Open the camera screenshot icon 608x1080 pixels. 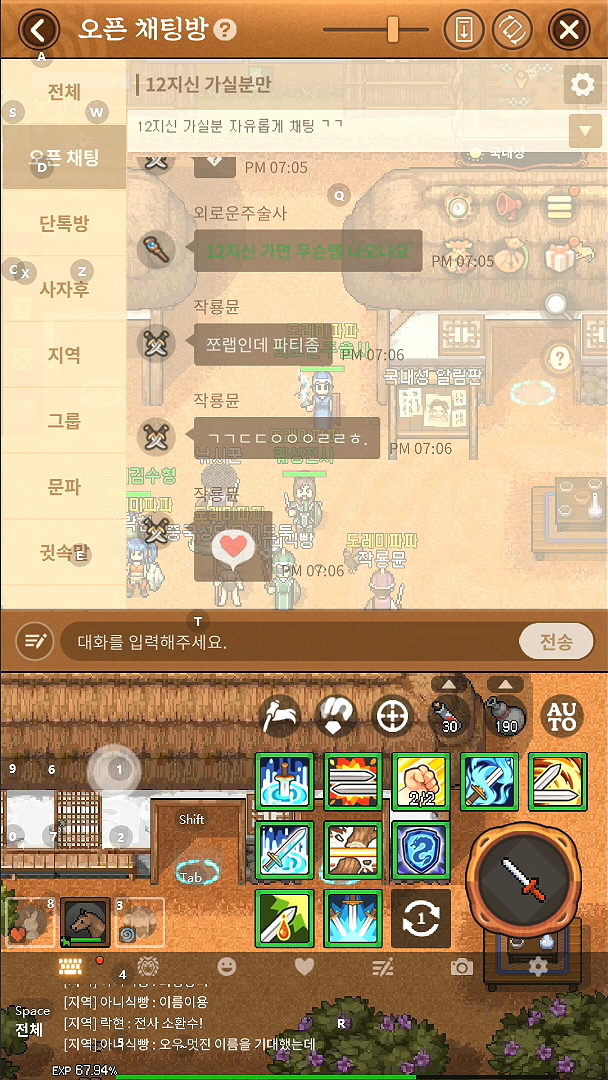tap(461, 967)
